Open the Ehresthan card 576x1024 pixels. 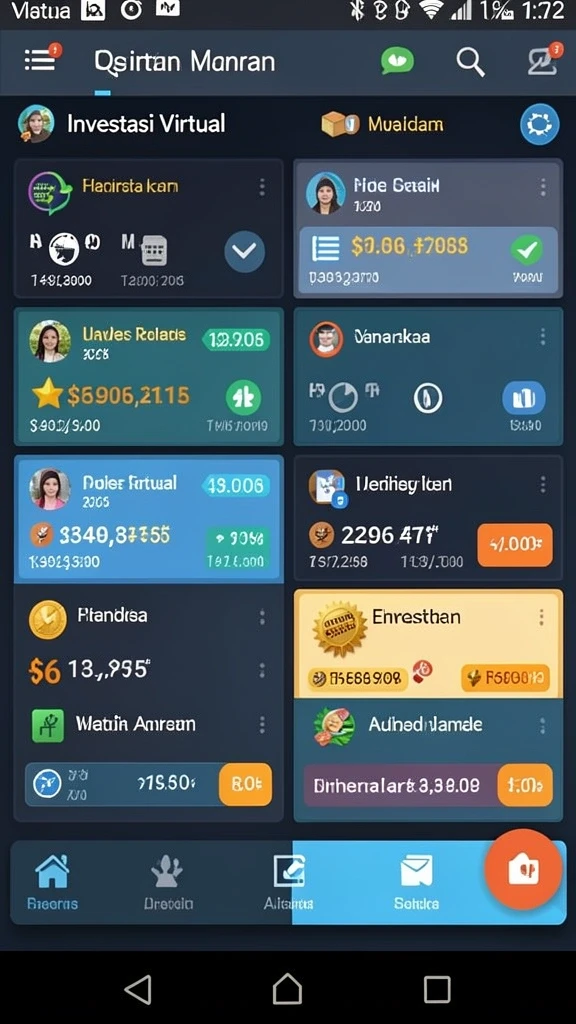coord(428,644)
